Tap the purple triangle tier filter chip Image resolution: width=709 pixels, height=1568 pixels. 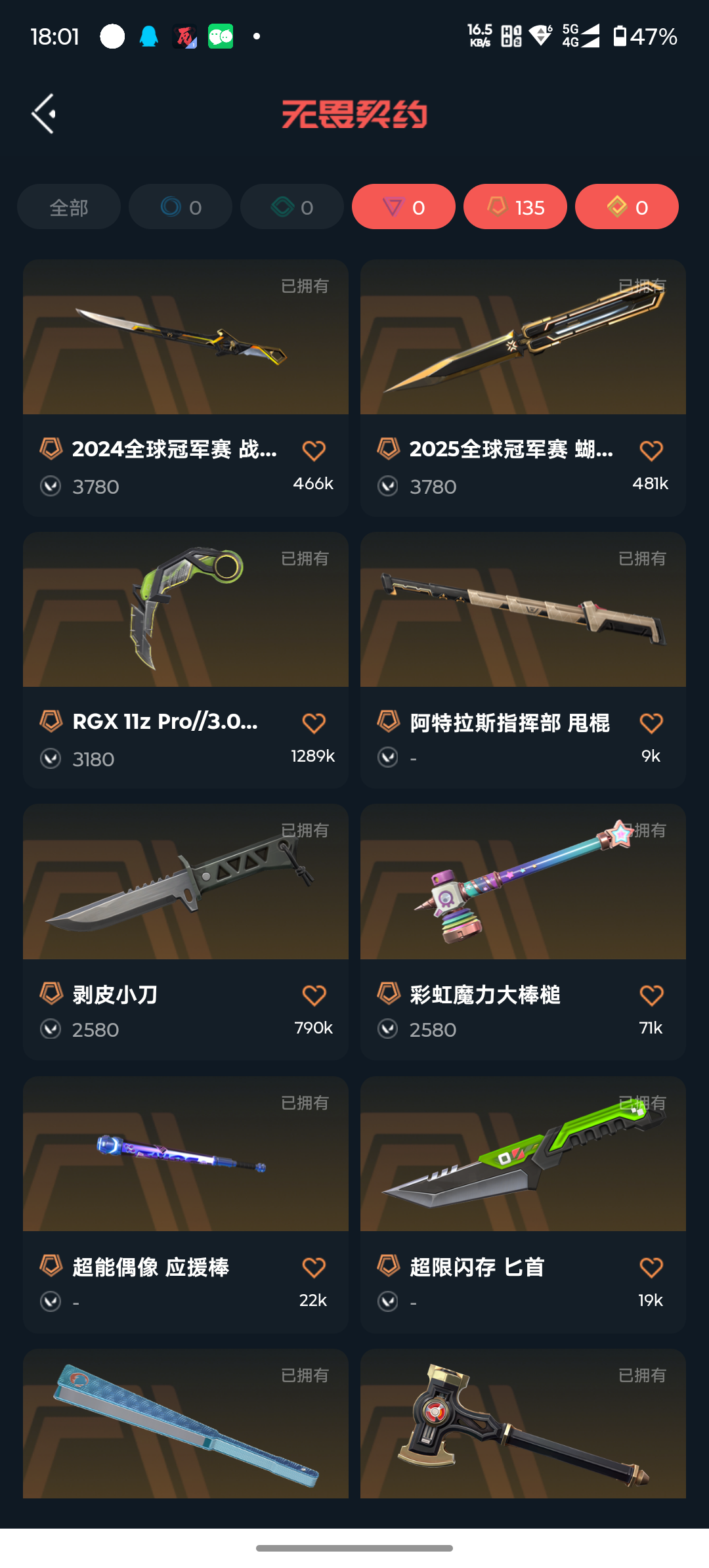click(x=404, y=207)
